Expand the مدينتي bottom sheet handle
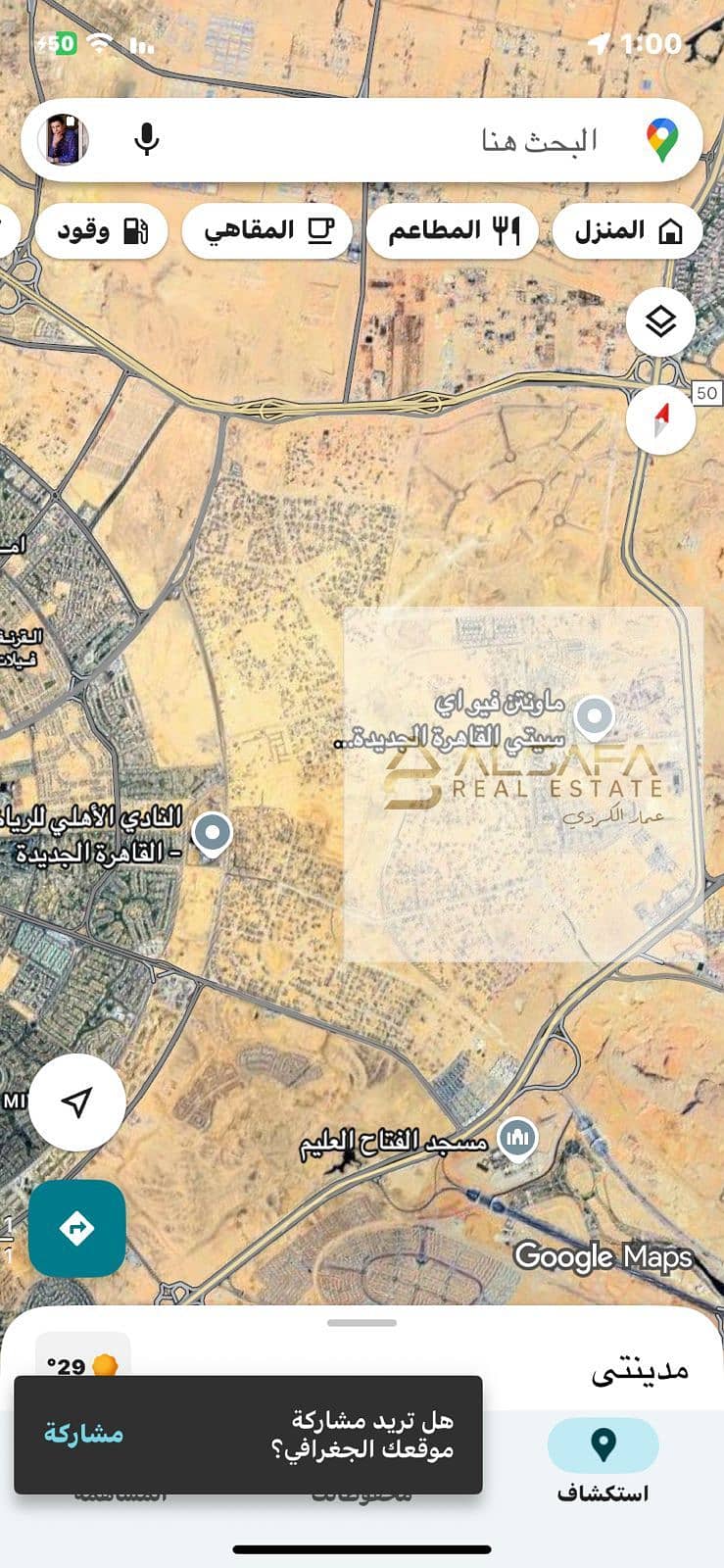The height and width of the screenshot is (1568, 724). [362, 1322]
